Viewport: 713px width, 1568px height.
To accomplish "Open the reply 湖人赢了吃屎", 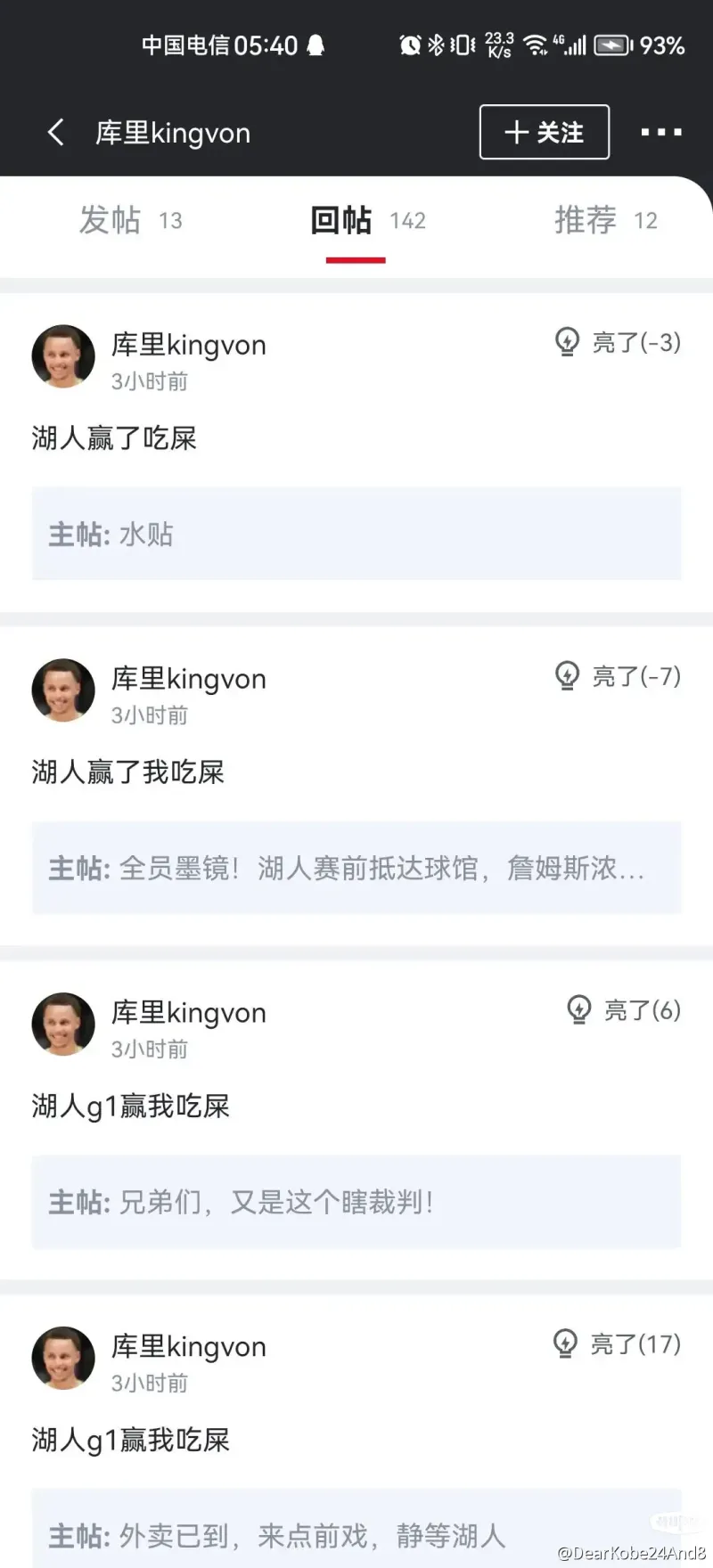I will click(x=114, y=438).
